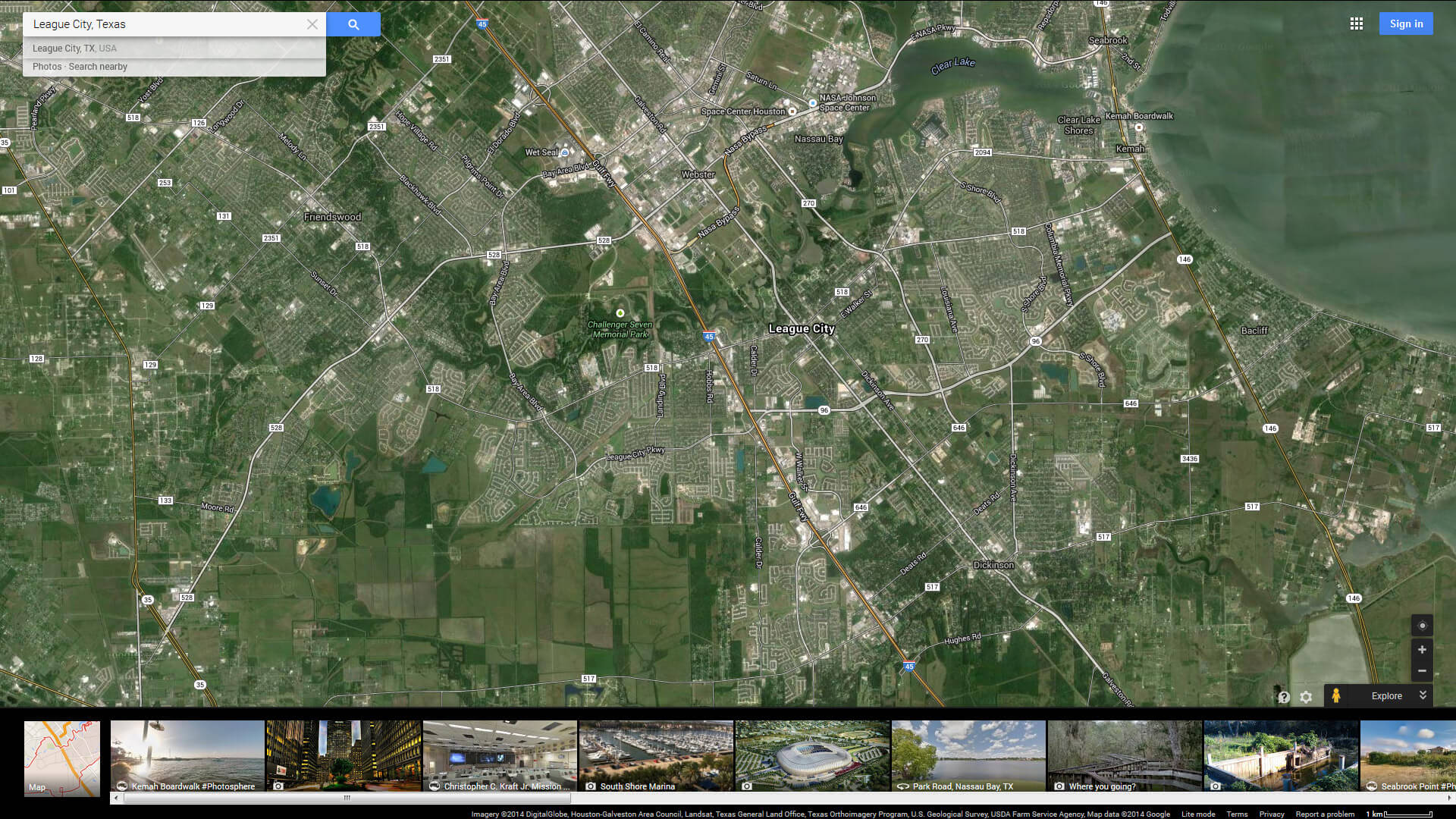Image resolution: width=1456 pixels, height=819 pixels.
Task: Zoom in with the plus button
Action: (x=1422, y=650)
